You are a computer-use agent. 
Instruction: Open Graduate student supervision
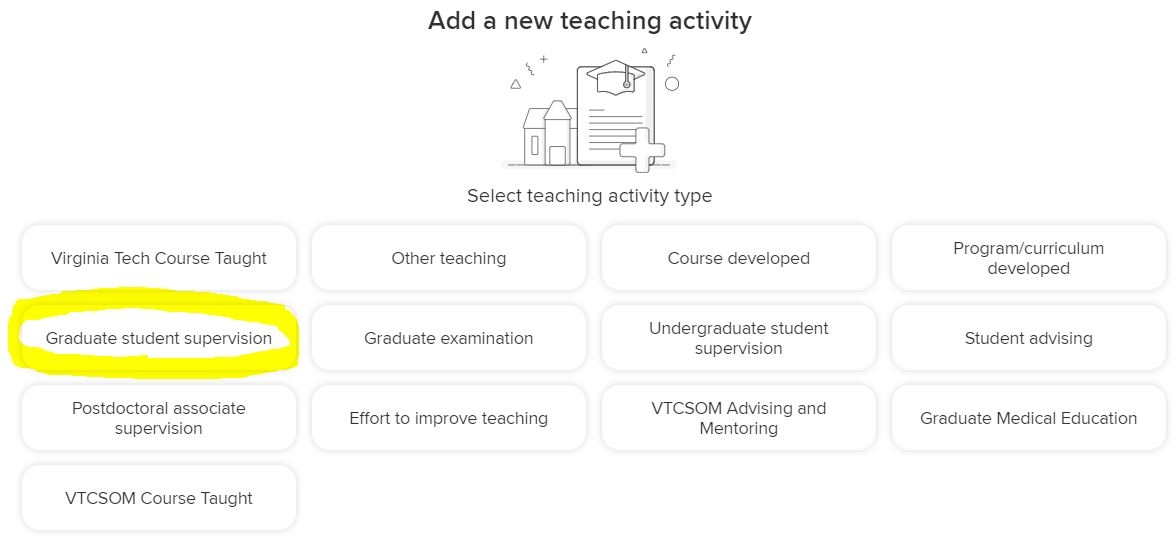(159, 338)
